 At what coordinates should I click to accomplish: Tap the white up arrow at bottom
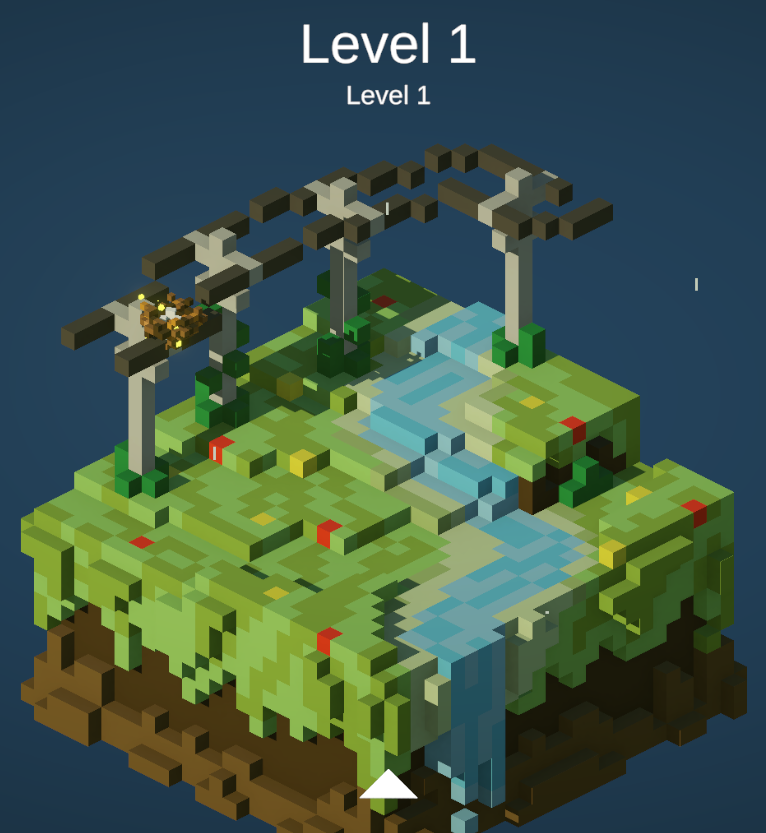pyautogui.click(x=388, y=785)
